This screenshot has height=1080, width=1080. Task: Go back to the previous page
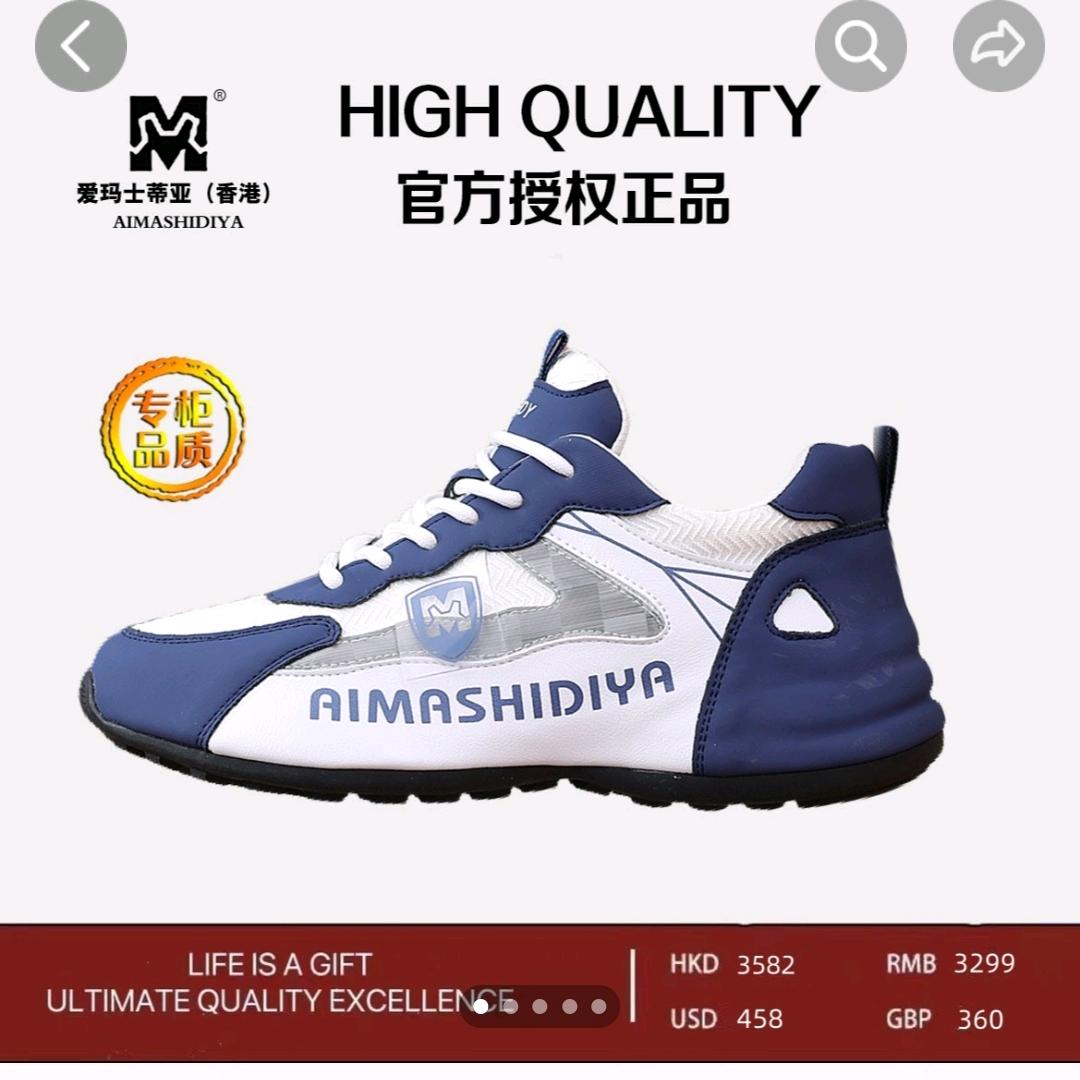pos(81,46)
